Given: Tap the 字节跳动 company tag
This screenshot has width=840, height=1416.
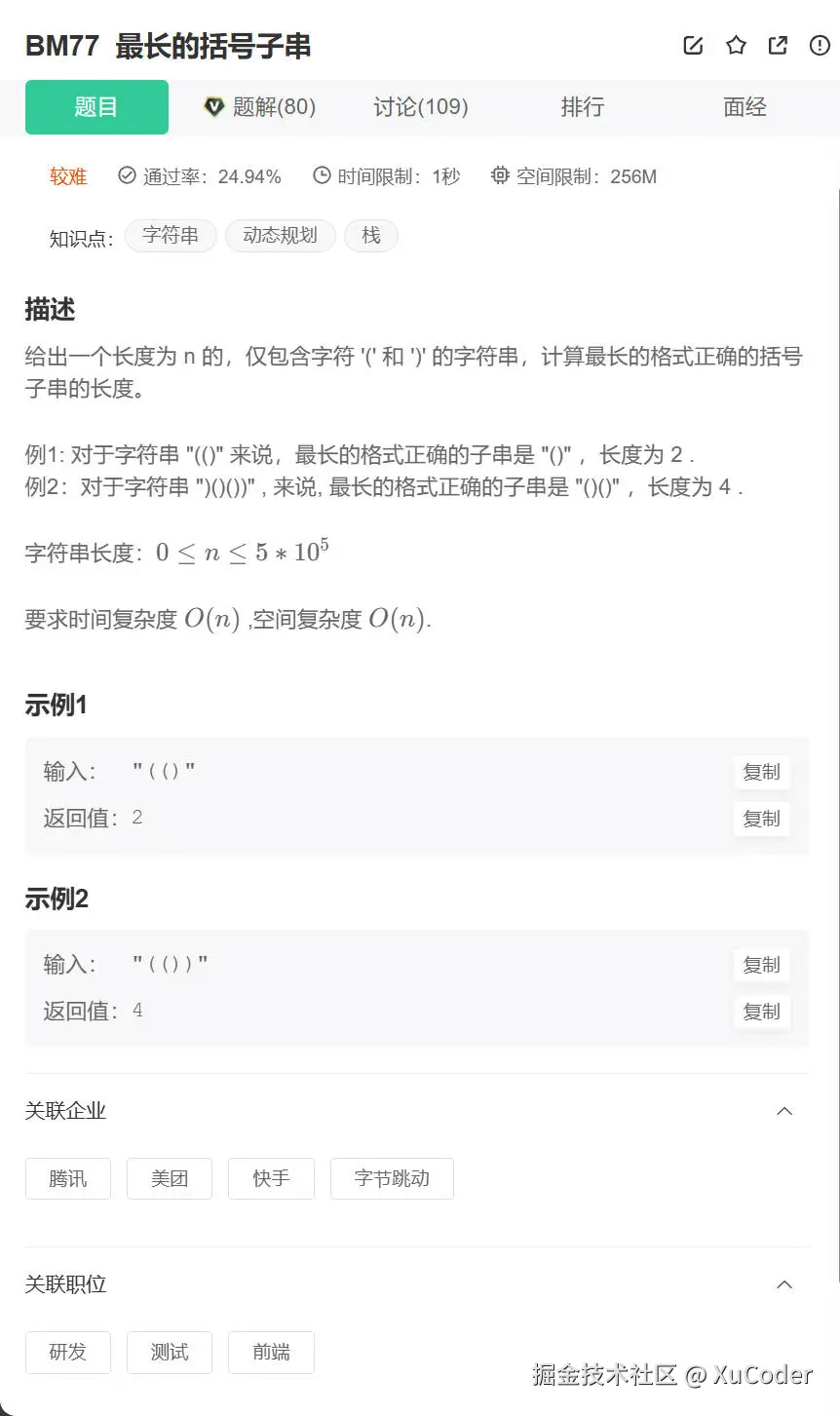Looking at the screenshot, I should [x=392, y=1178].
